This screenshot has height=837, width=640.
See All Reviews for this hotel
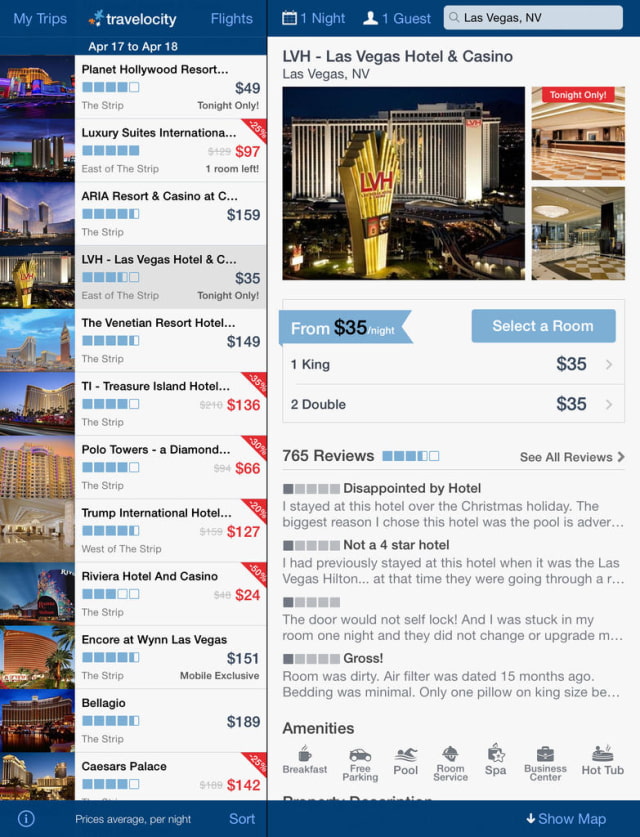coord(572,457)
